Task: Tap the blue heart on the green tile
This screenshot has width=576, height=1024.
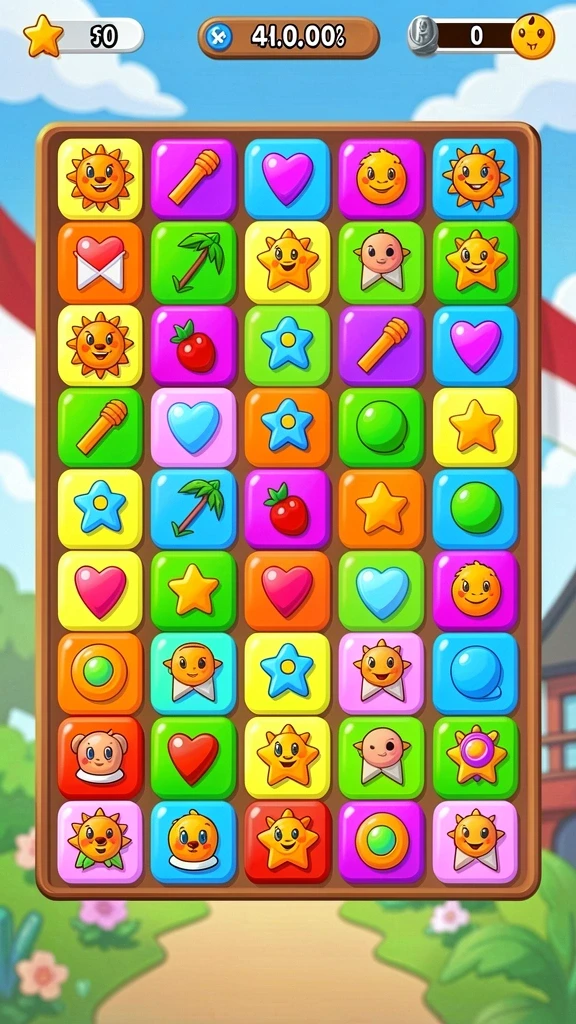Action: click(381, 591)
